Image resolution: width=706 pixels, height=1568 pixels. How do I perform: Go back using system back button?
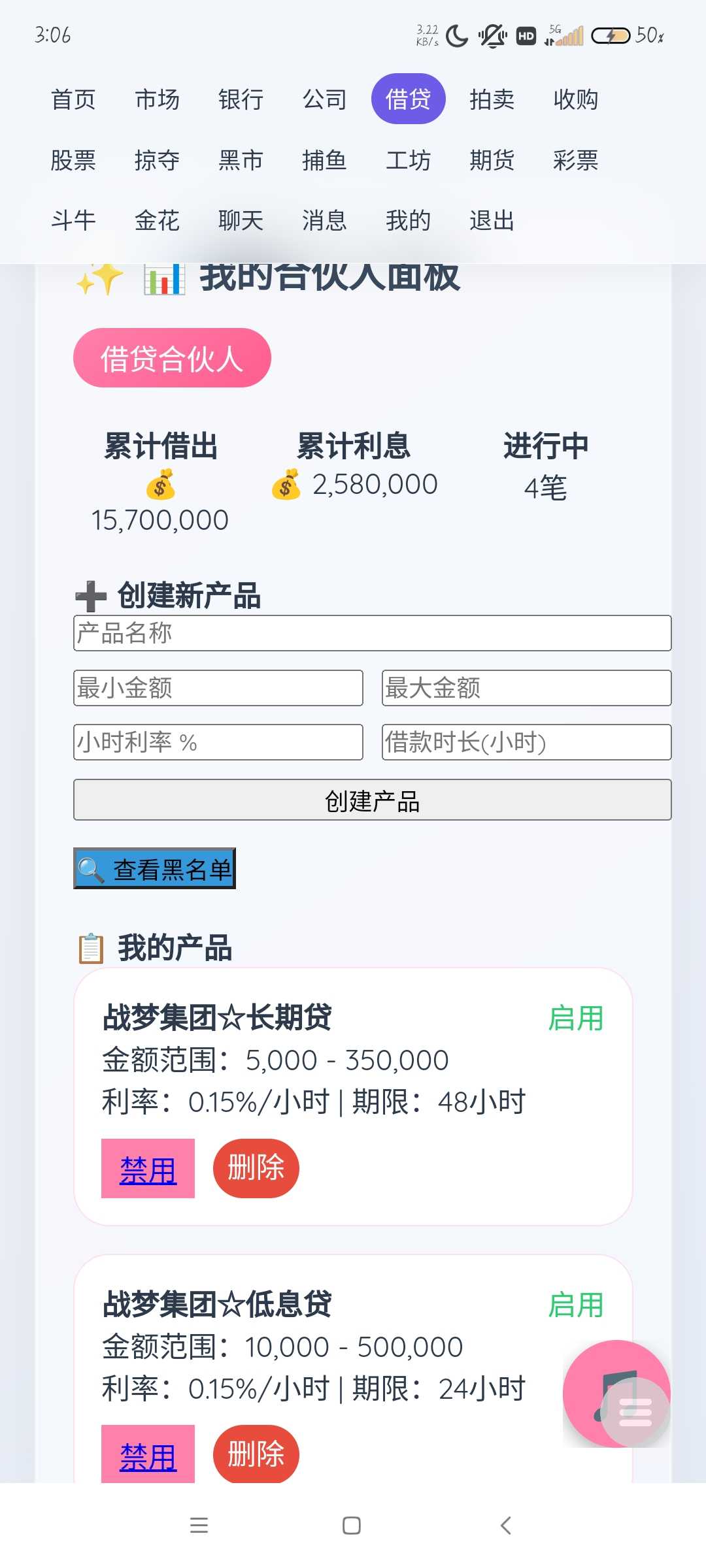coord(505,1526)
